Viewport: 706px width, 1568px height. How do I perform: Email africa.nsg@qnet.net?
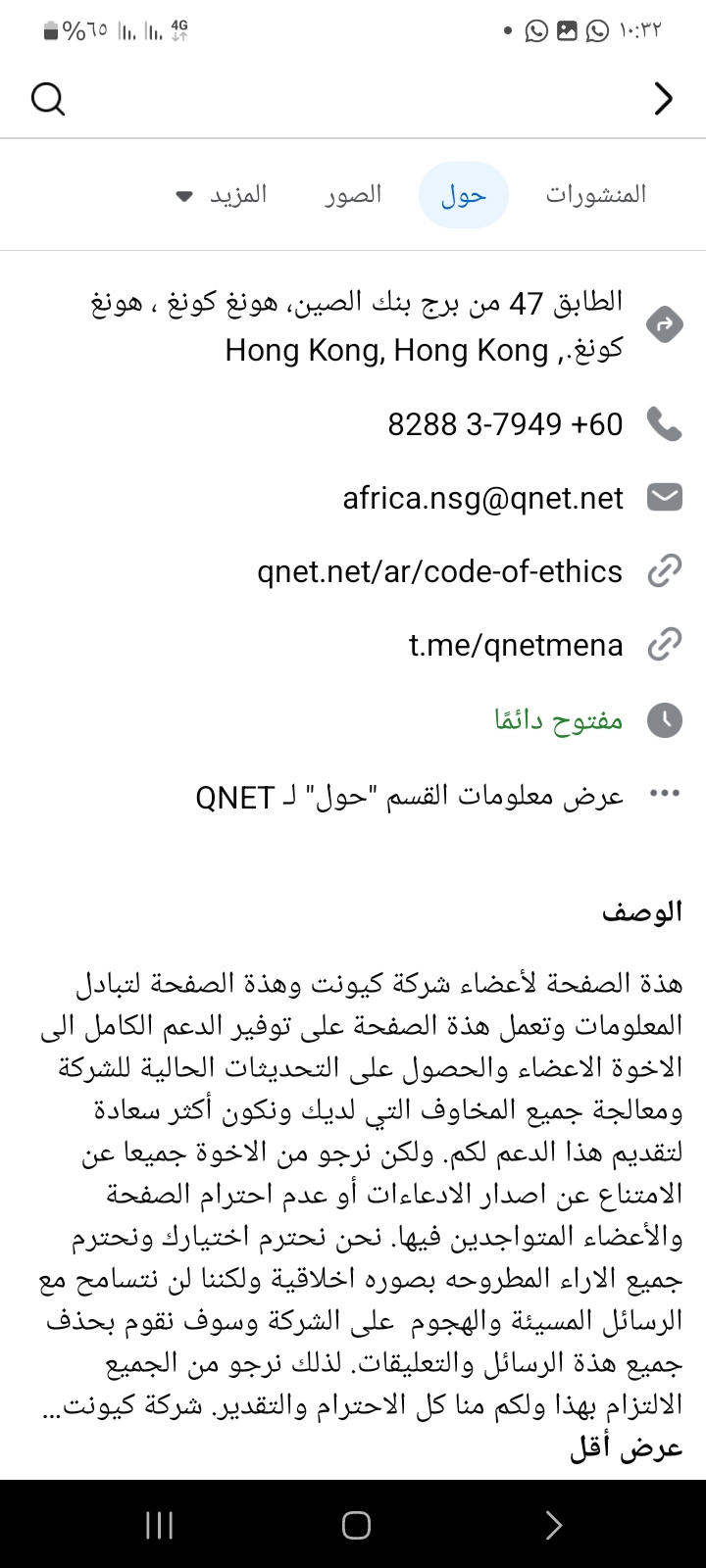tap(482, 498)
